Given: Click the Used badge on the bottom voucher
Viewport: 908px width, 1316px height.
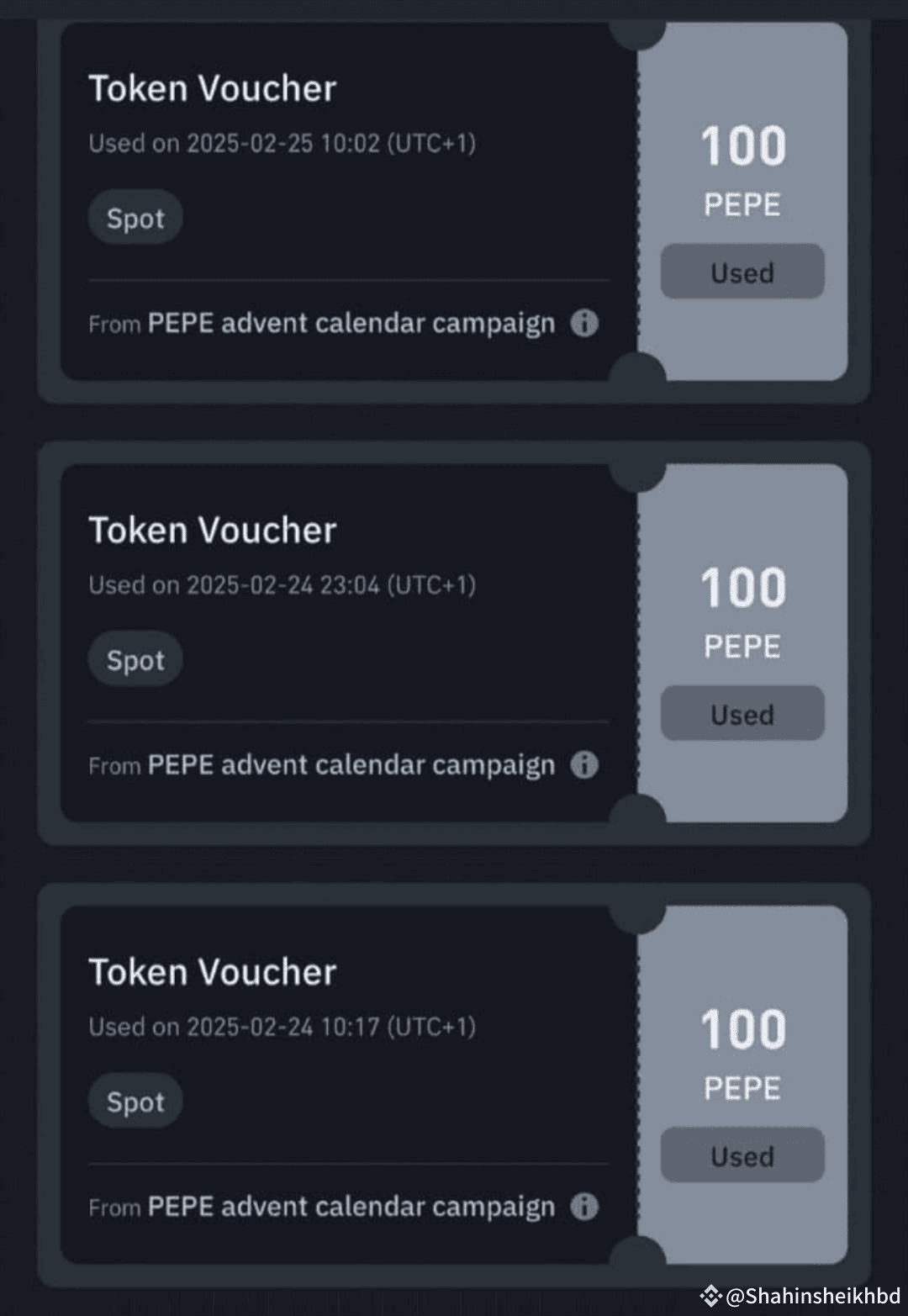Looking at the screenshot, I should [x=742, y=1155].
